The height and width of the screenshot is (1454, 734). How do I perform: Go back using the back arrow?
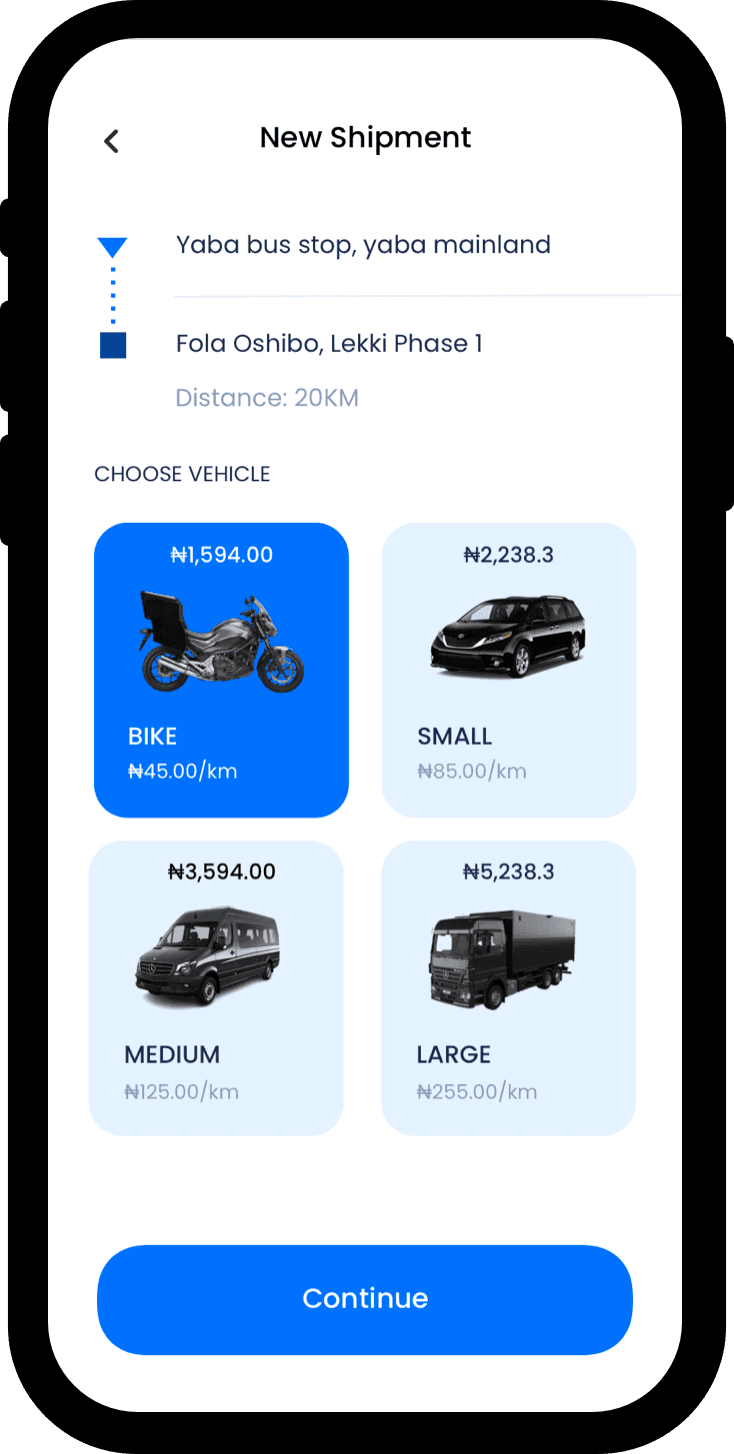[x=111, y=141]
